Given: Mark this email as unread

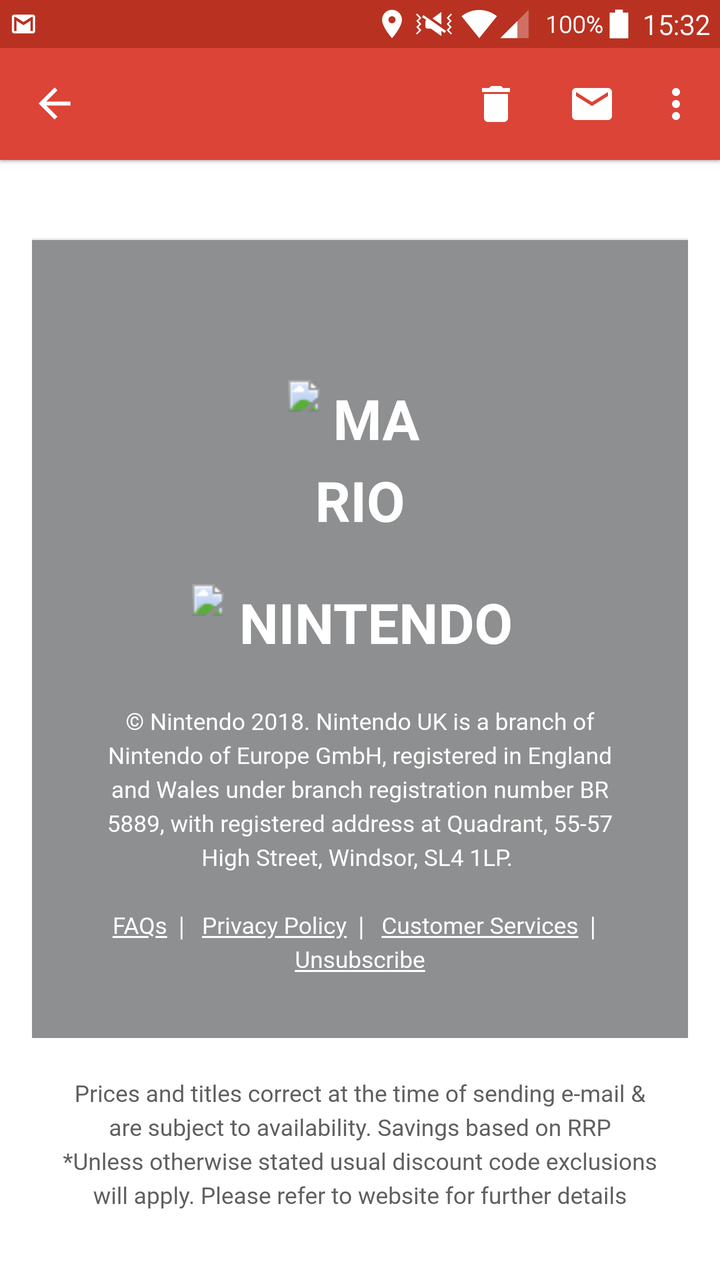Looking at the screenshot, I should tap(592, 104).
